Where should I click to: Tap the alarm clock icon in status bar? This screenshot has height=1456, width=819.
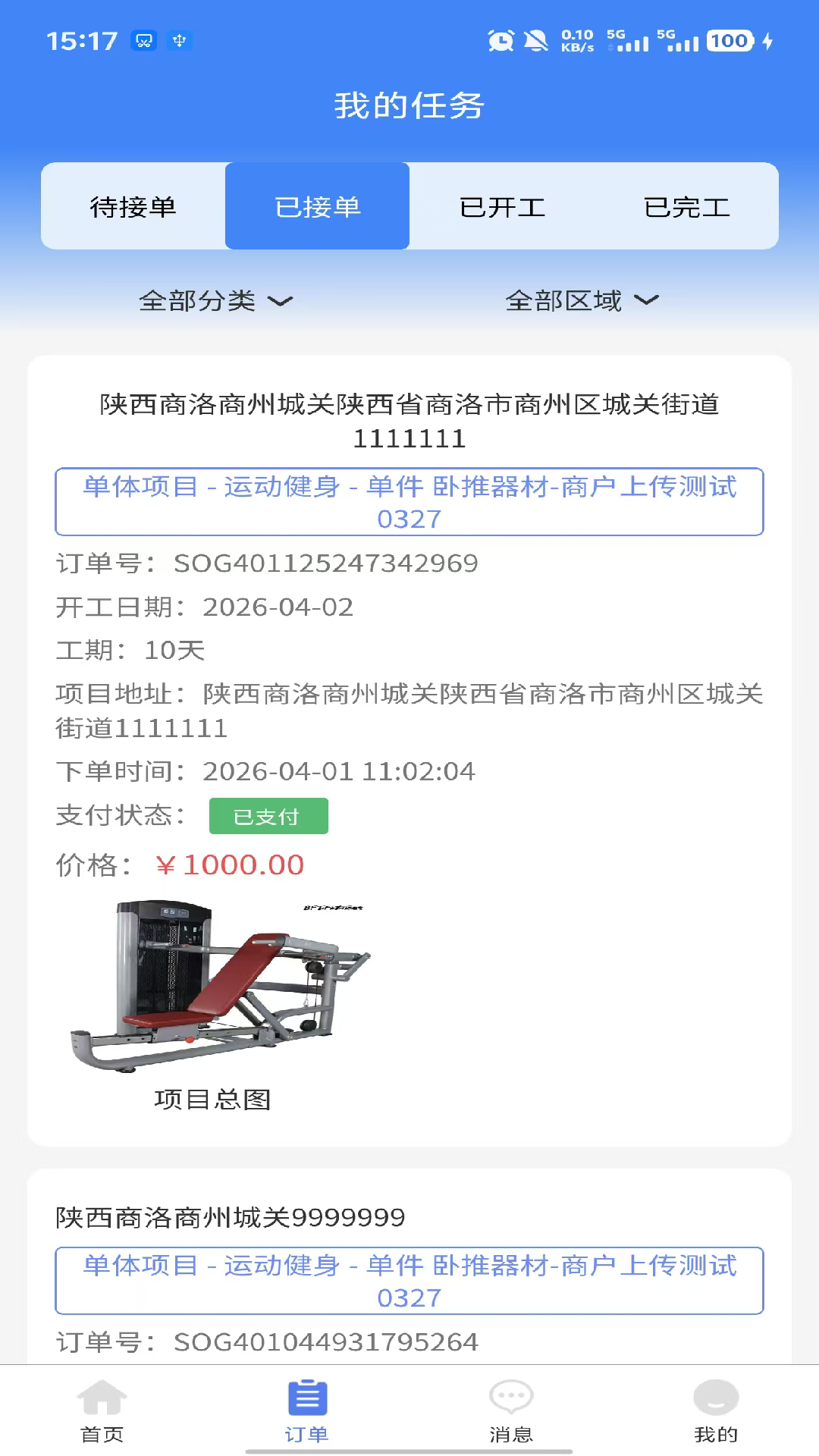501,42
